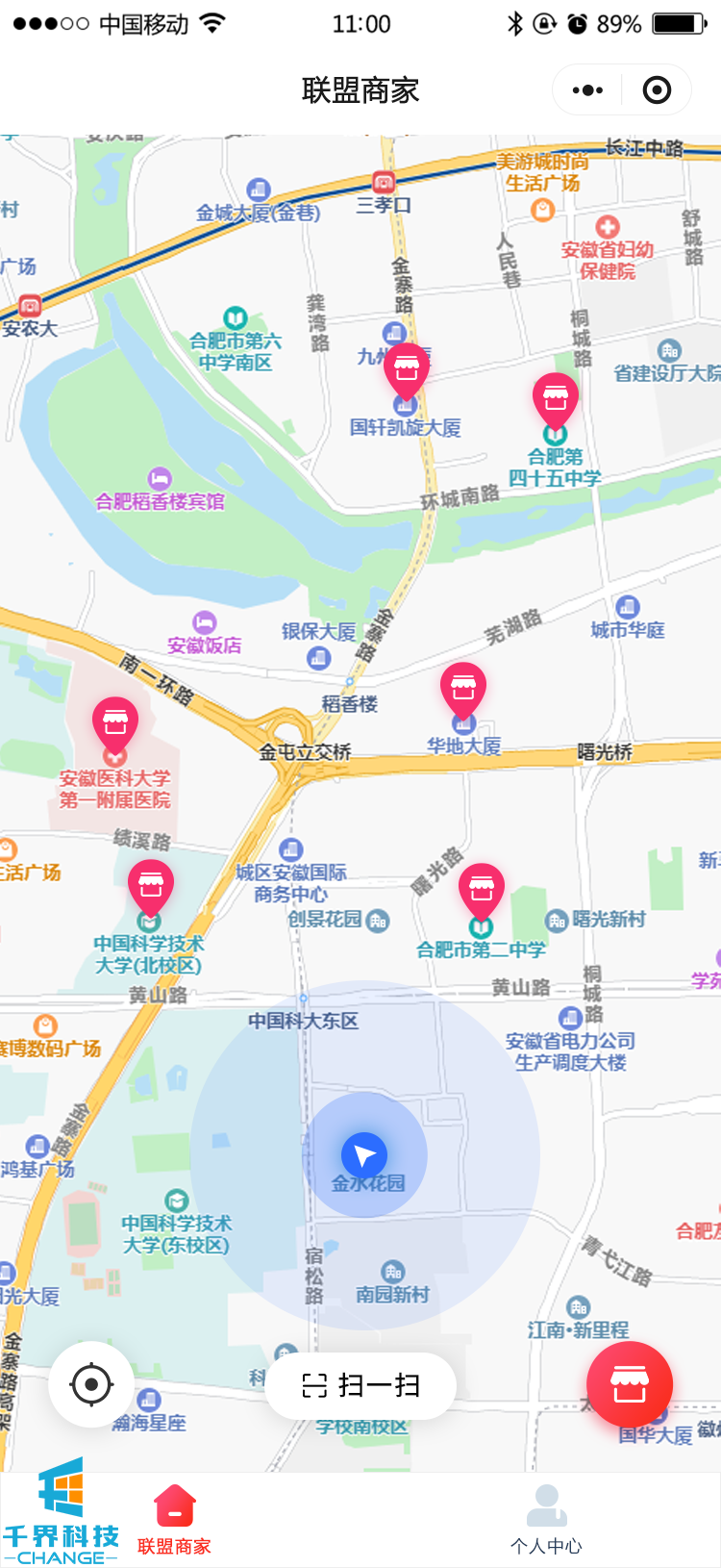Screen dimensions: 721x1568
Task: Open the red merchant shop floating button
Action: (630, 1384)
